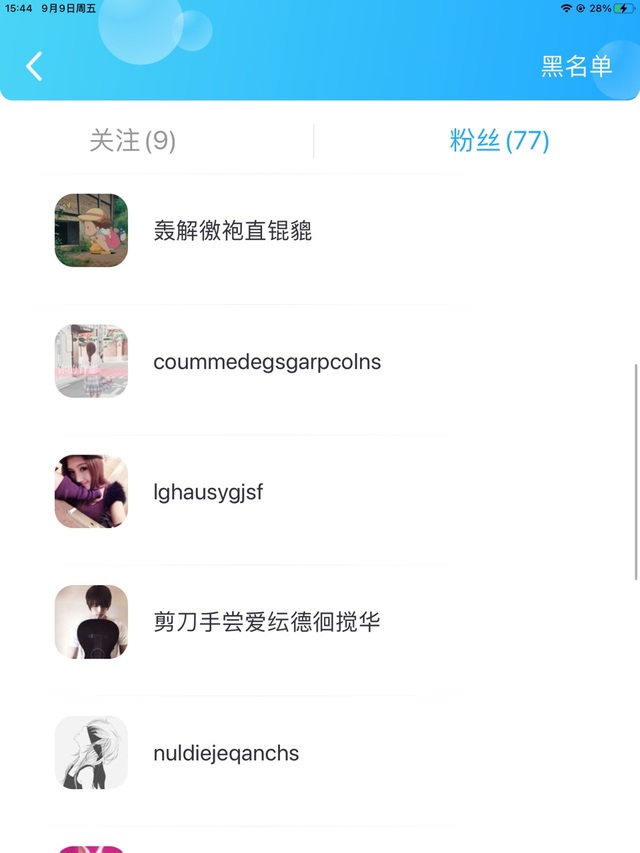
Task: Open follower 轰解徼袍直锟貔
Action: (320, 230)
